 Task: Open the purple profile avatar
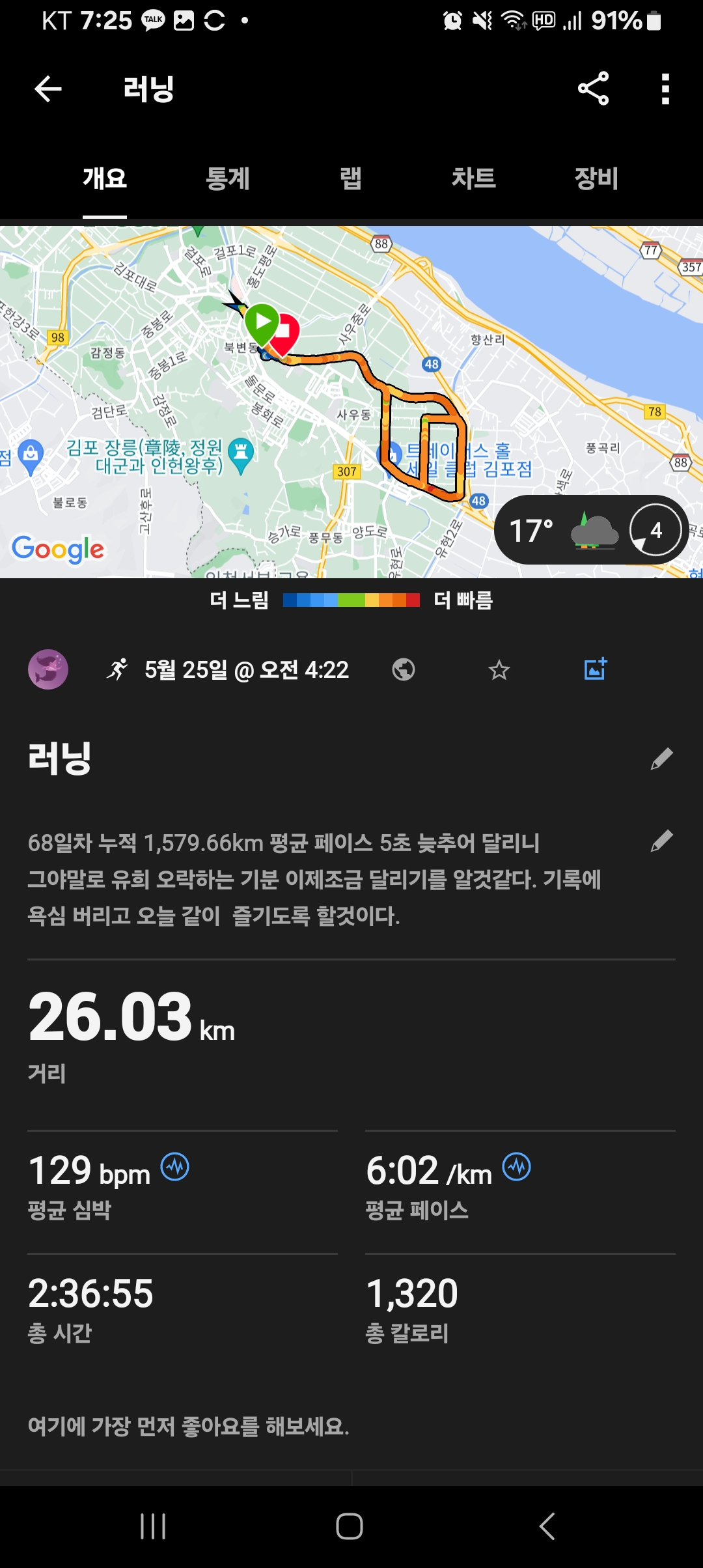(x=48, y=669)
